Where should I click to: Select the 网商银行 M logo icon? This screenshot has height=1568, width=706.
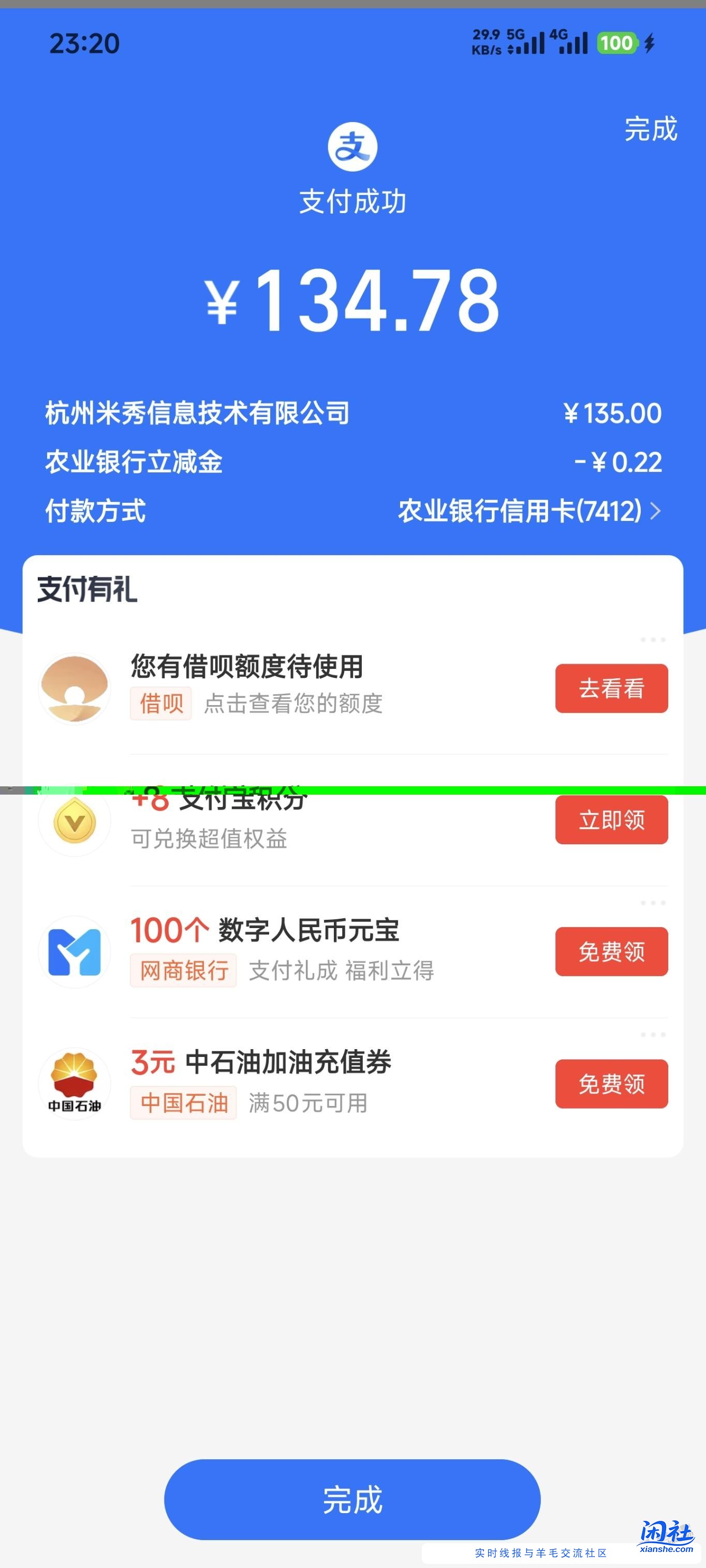(x=73, y=952)
